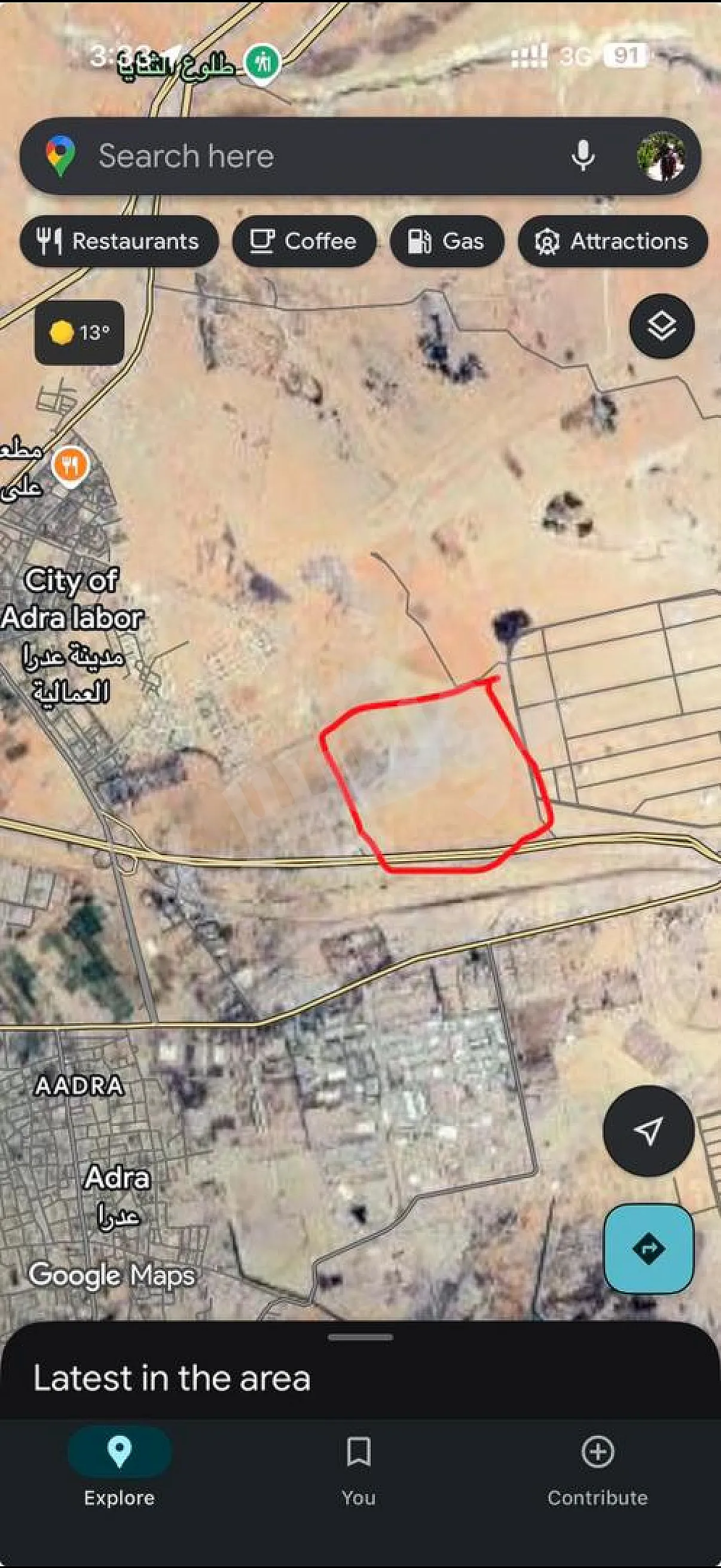Start voice search with the microphone
Viewport: 721px width, 1568px height.
(x=583, y=157)
